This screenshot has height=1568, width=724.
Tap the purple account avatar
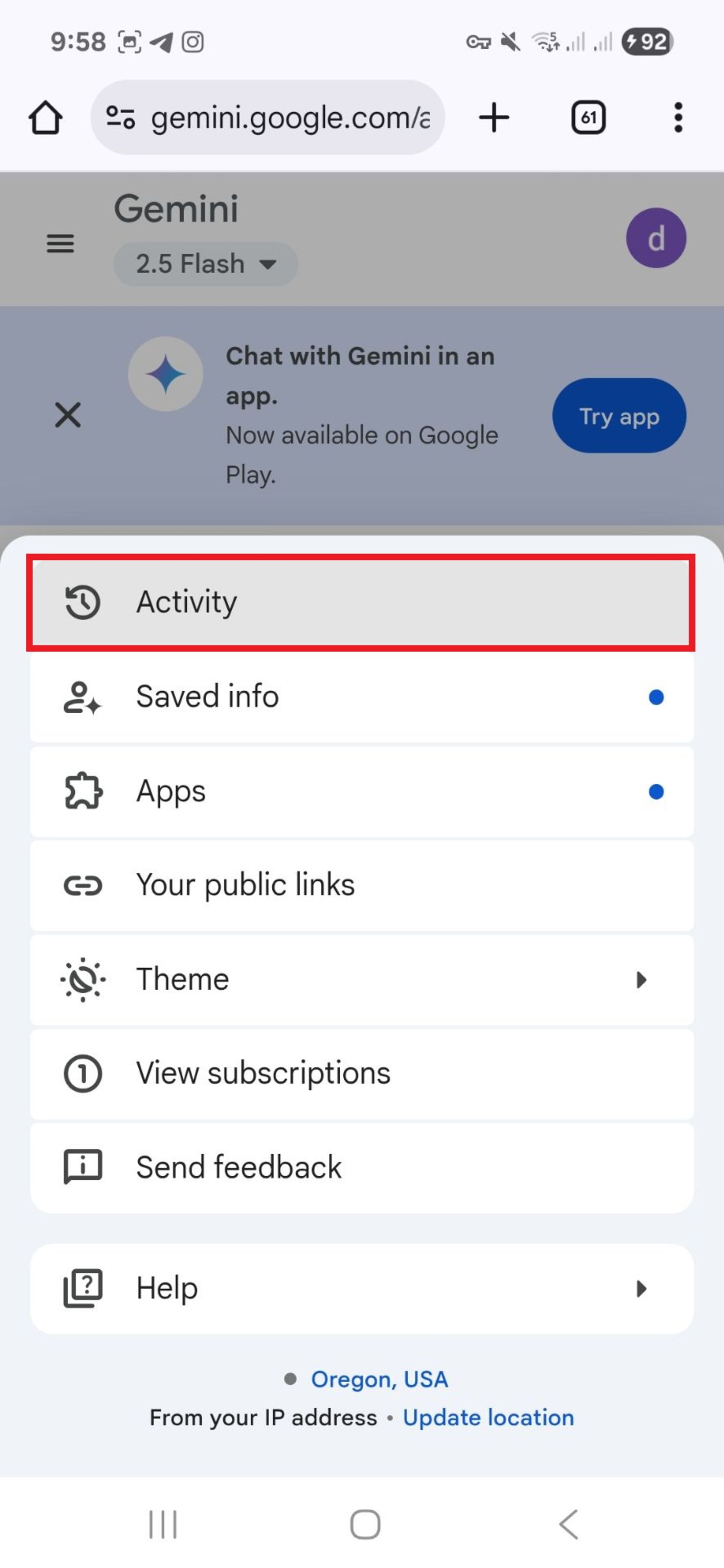pos(656,238)
